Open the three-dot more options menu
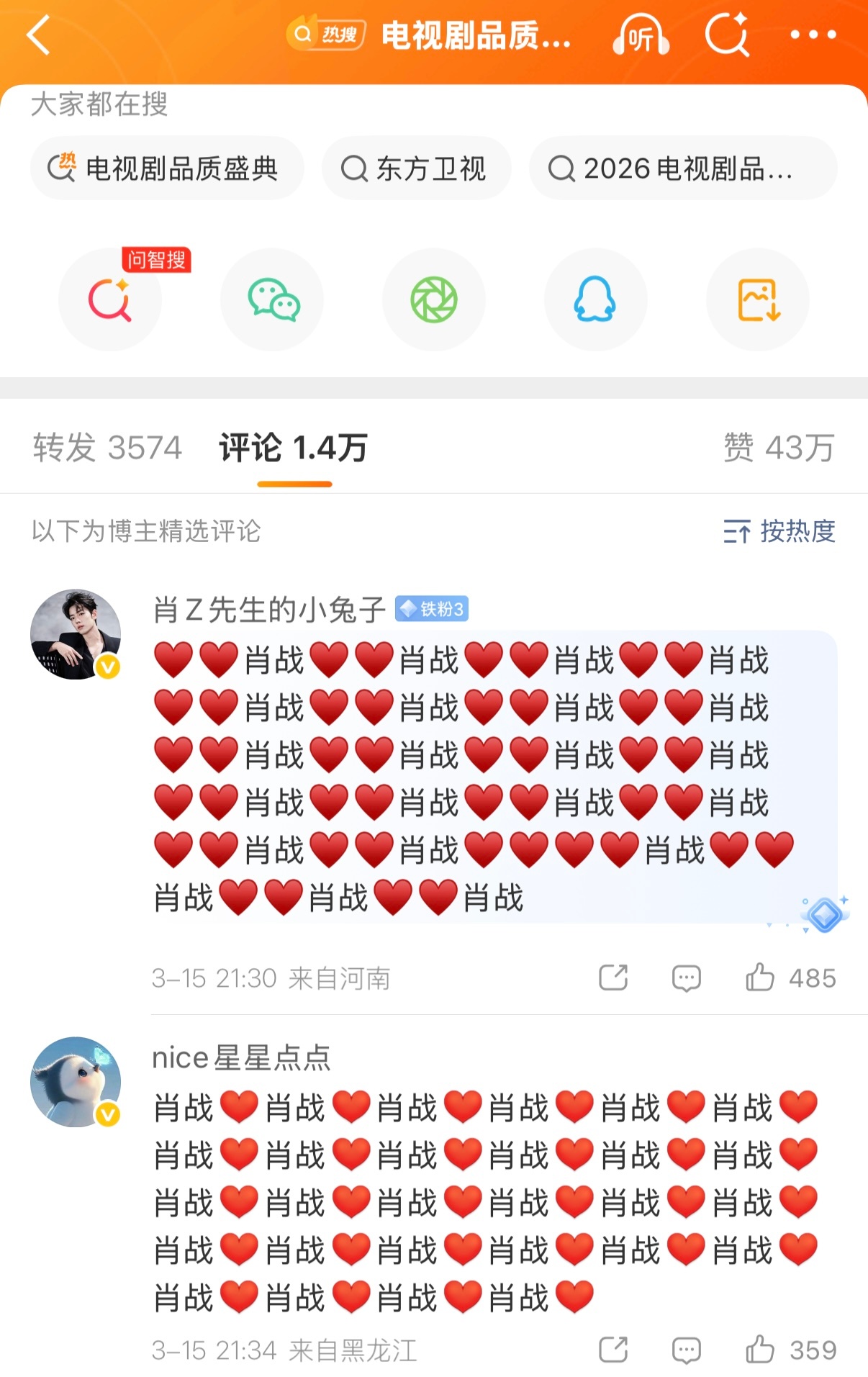868x1377 pixels. 812,34
